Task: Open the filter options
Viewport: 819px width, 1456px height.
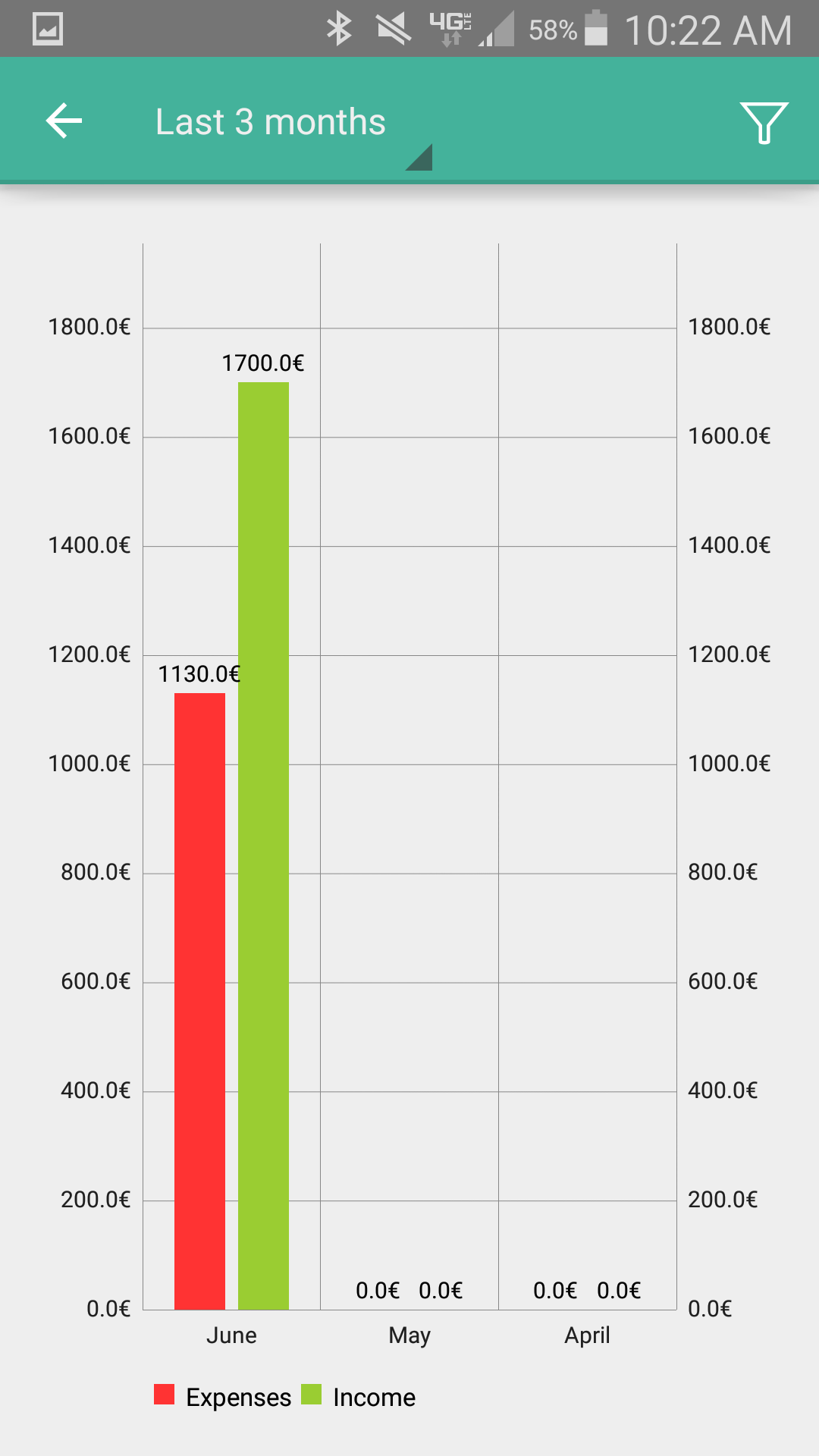Action: pos(764,123)
